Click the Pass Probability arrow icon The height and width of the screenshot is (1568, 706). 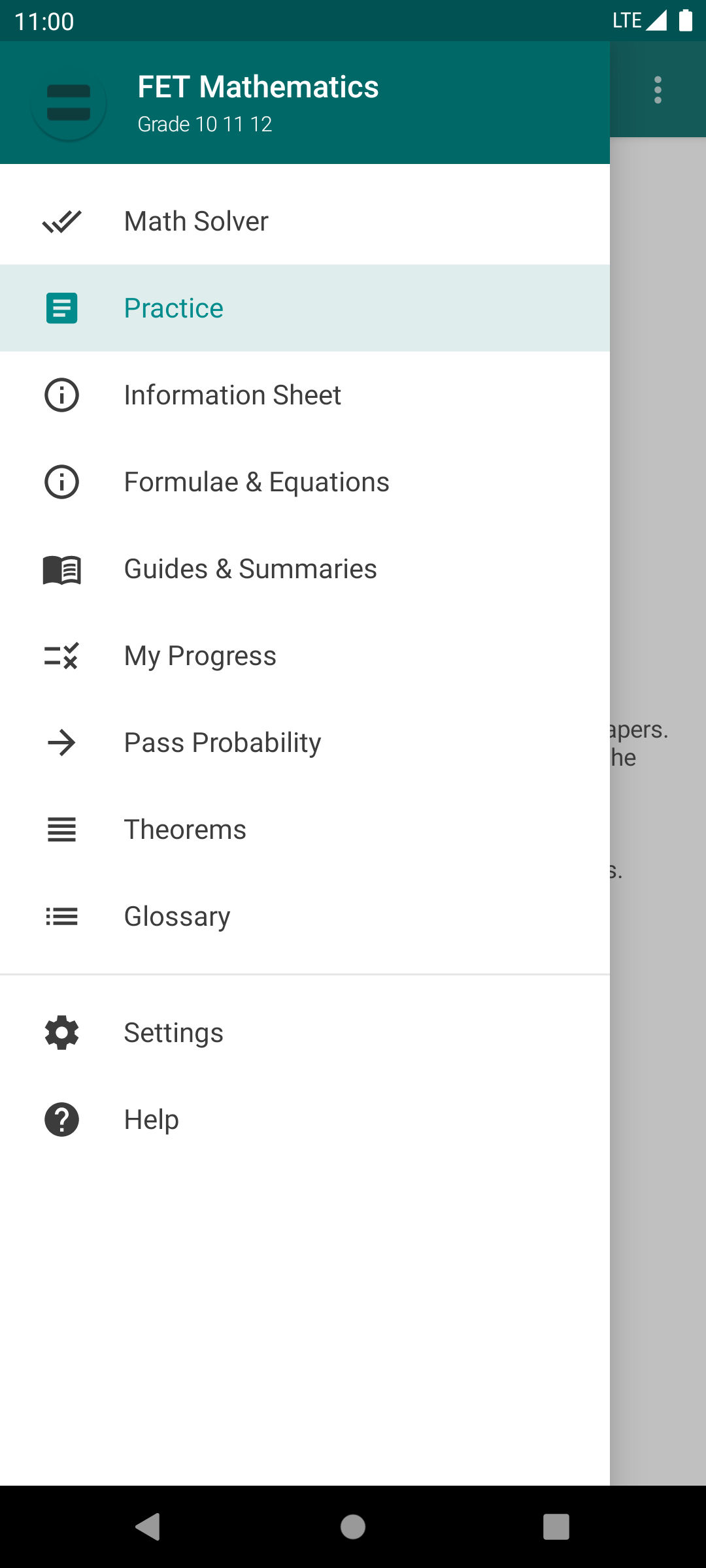(61, 742)
